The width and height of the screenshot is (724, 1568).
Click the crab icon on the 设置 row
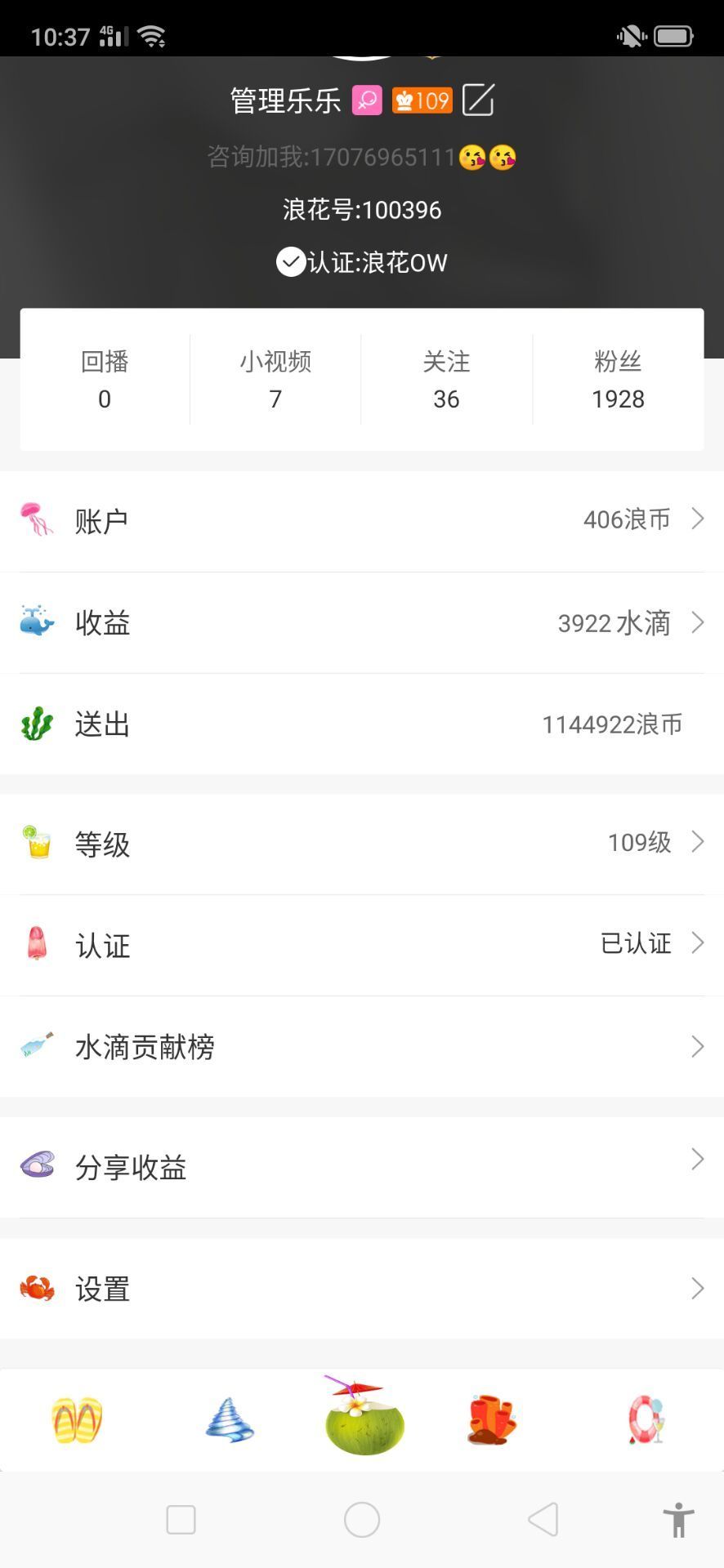36,1288
